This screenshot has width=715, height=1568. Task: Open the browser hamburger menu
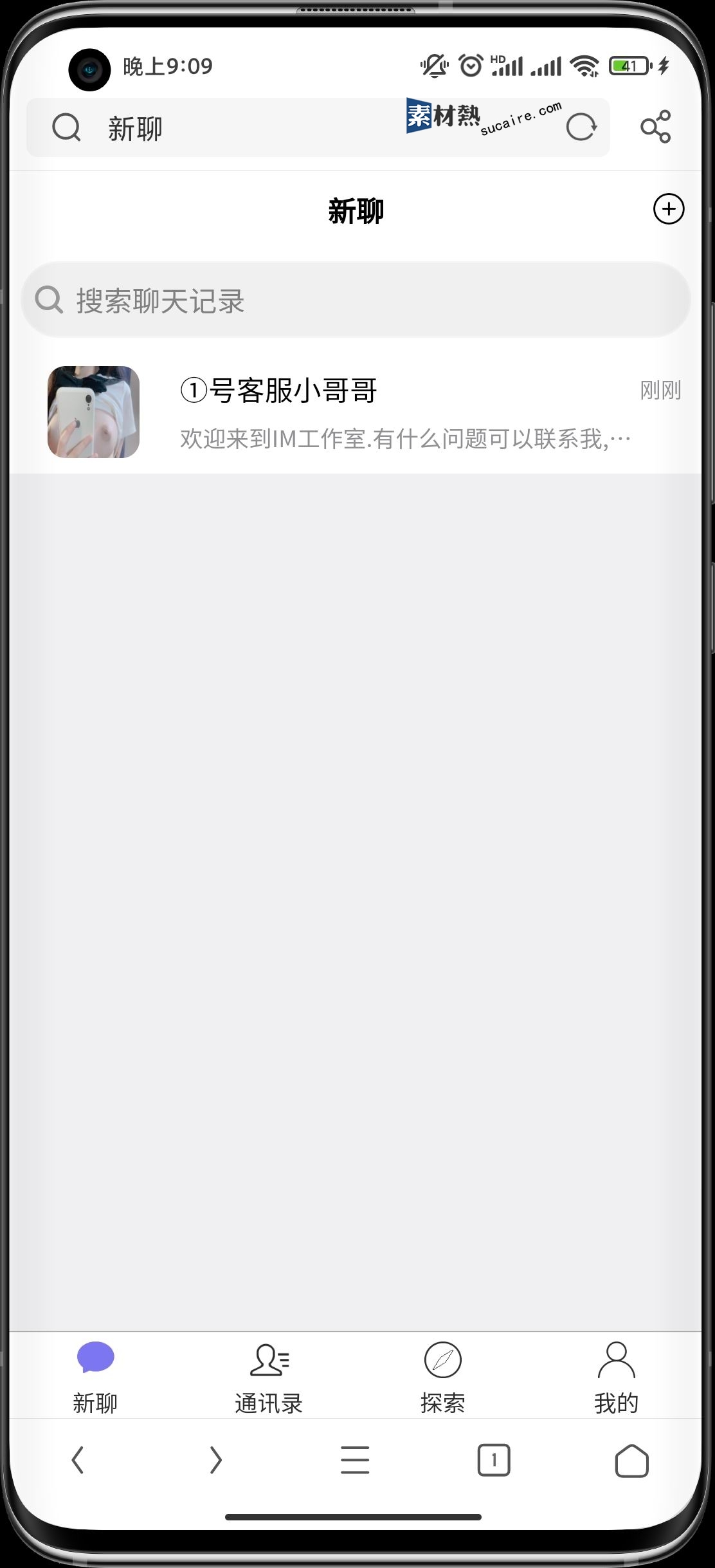(355, 1460)
